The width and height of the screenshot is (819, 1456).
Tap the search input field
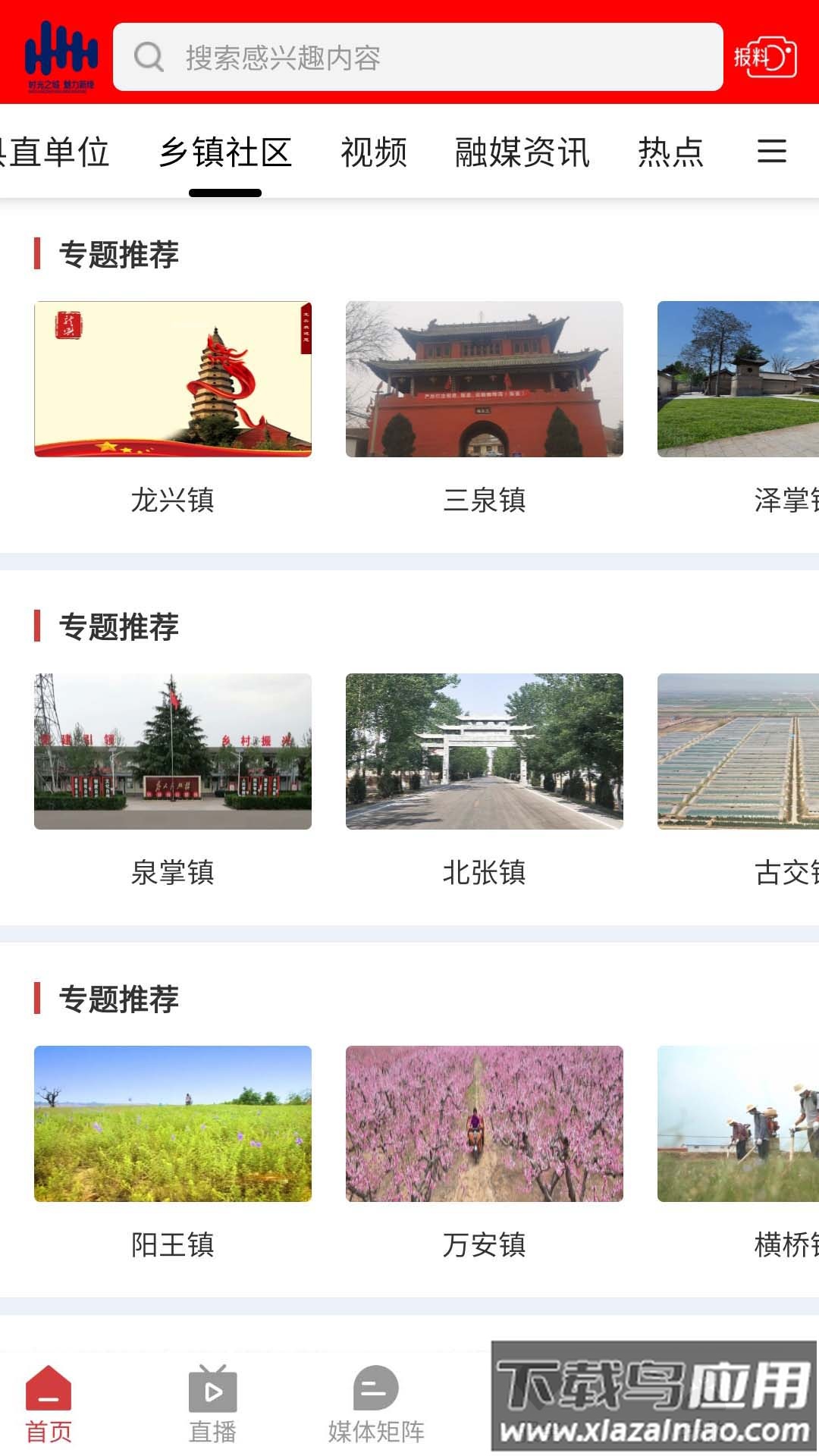(417, 56)
